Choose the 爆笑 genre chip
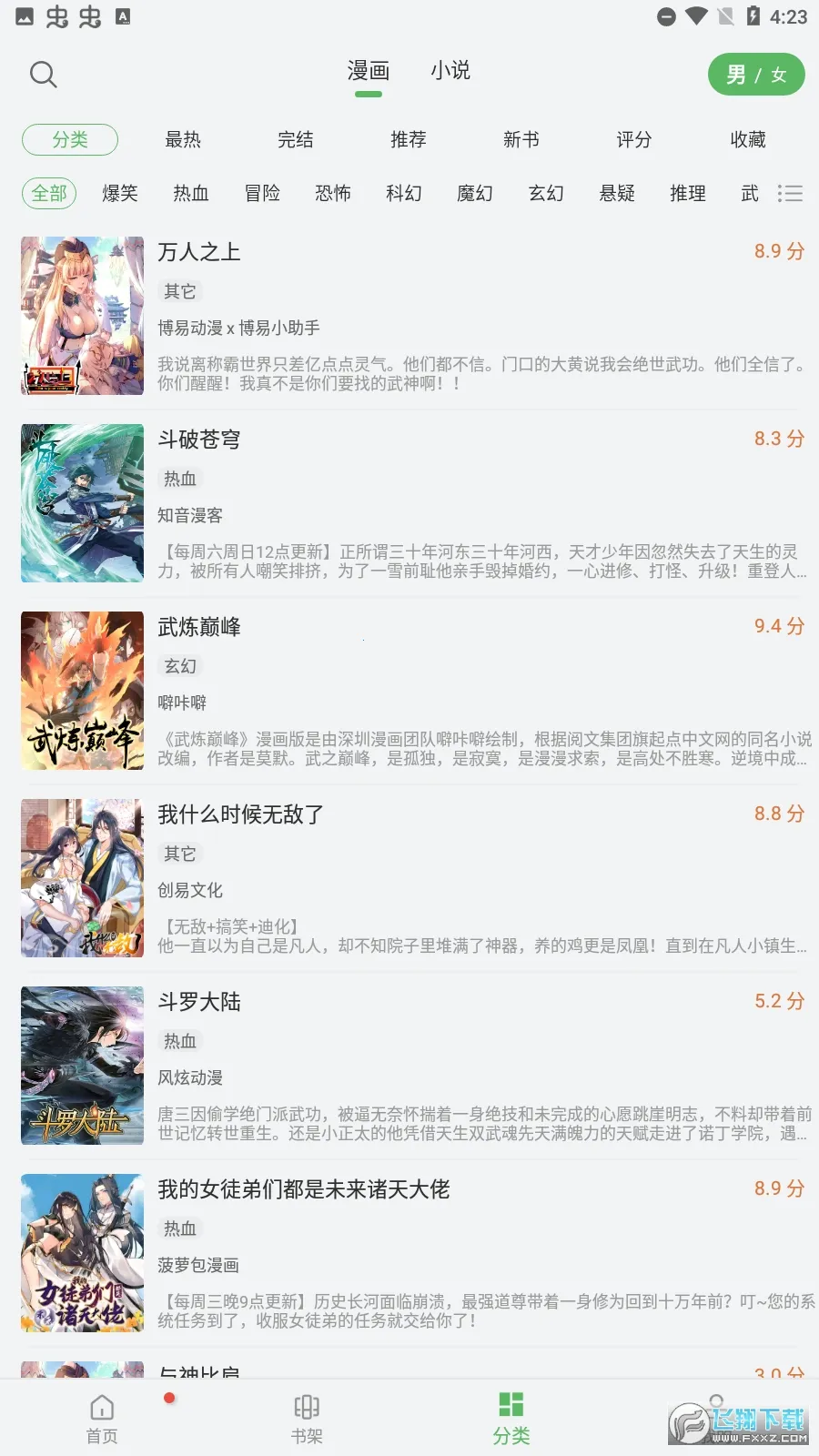Screen dimensions: 819x1456 click(x=120, y=193)
